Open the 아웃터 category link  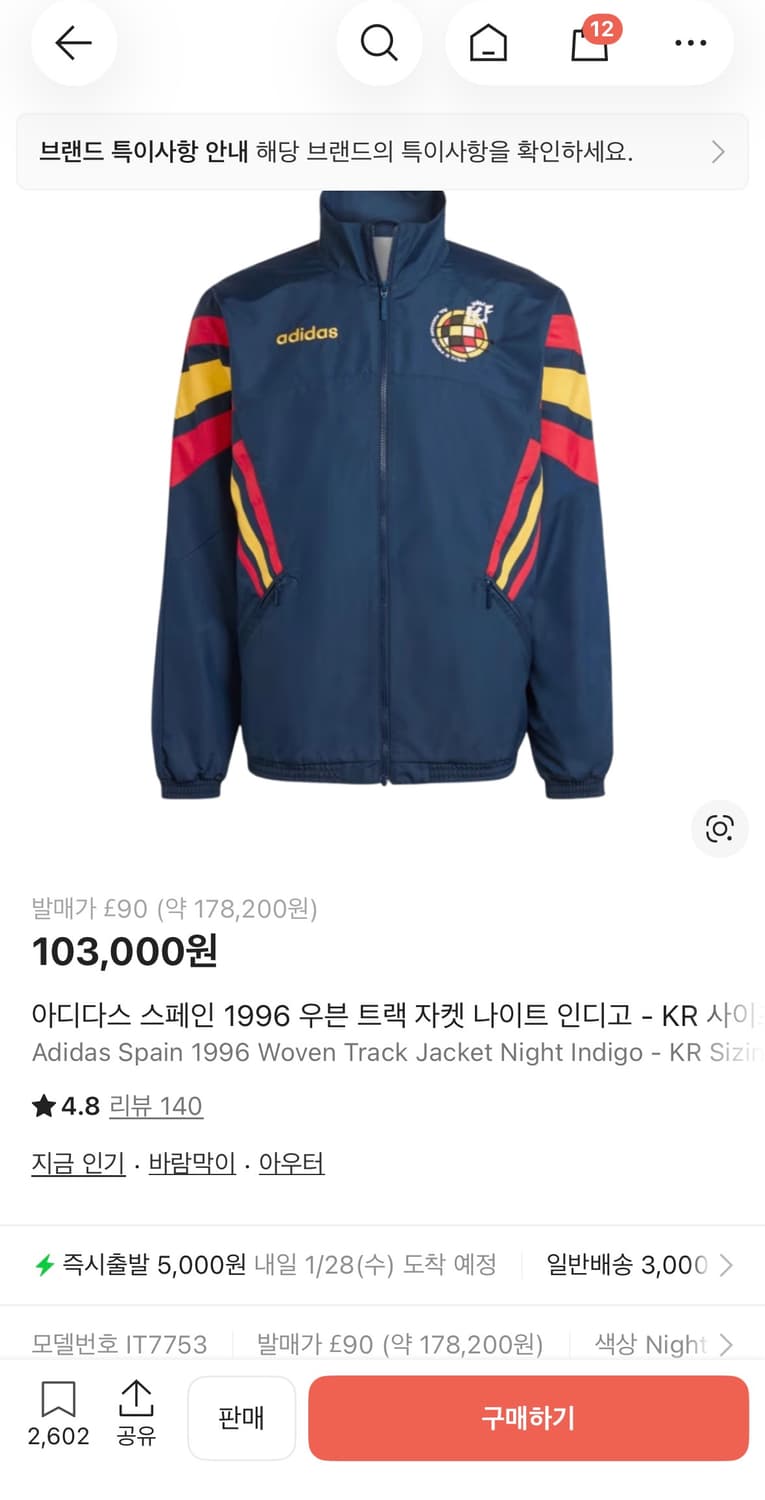coord(291,1163)
